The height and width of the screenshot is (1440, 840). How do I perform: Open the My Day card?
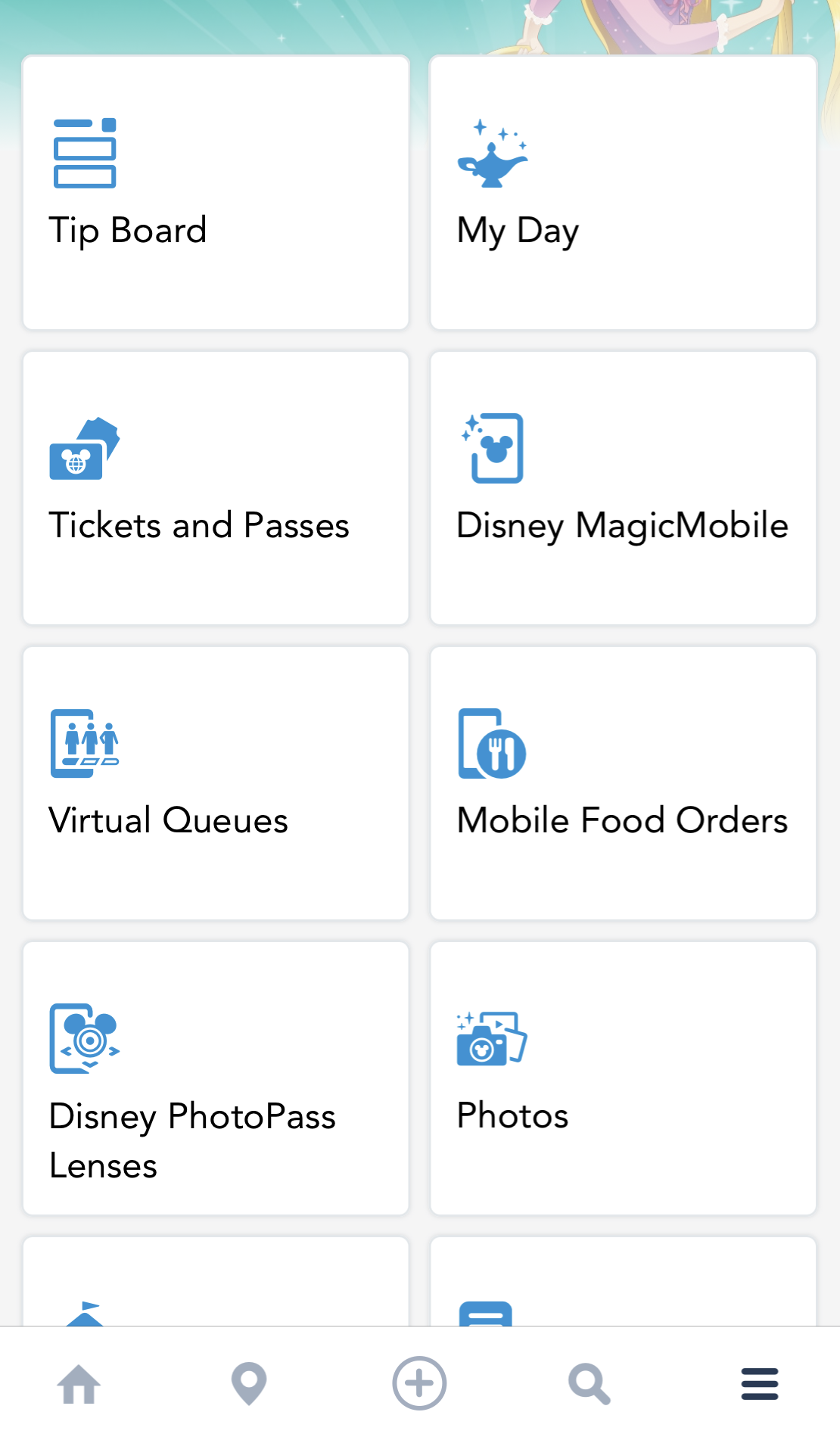623,192
